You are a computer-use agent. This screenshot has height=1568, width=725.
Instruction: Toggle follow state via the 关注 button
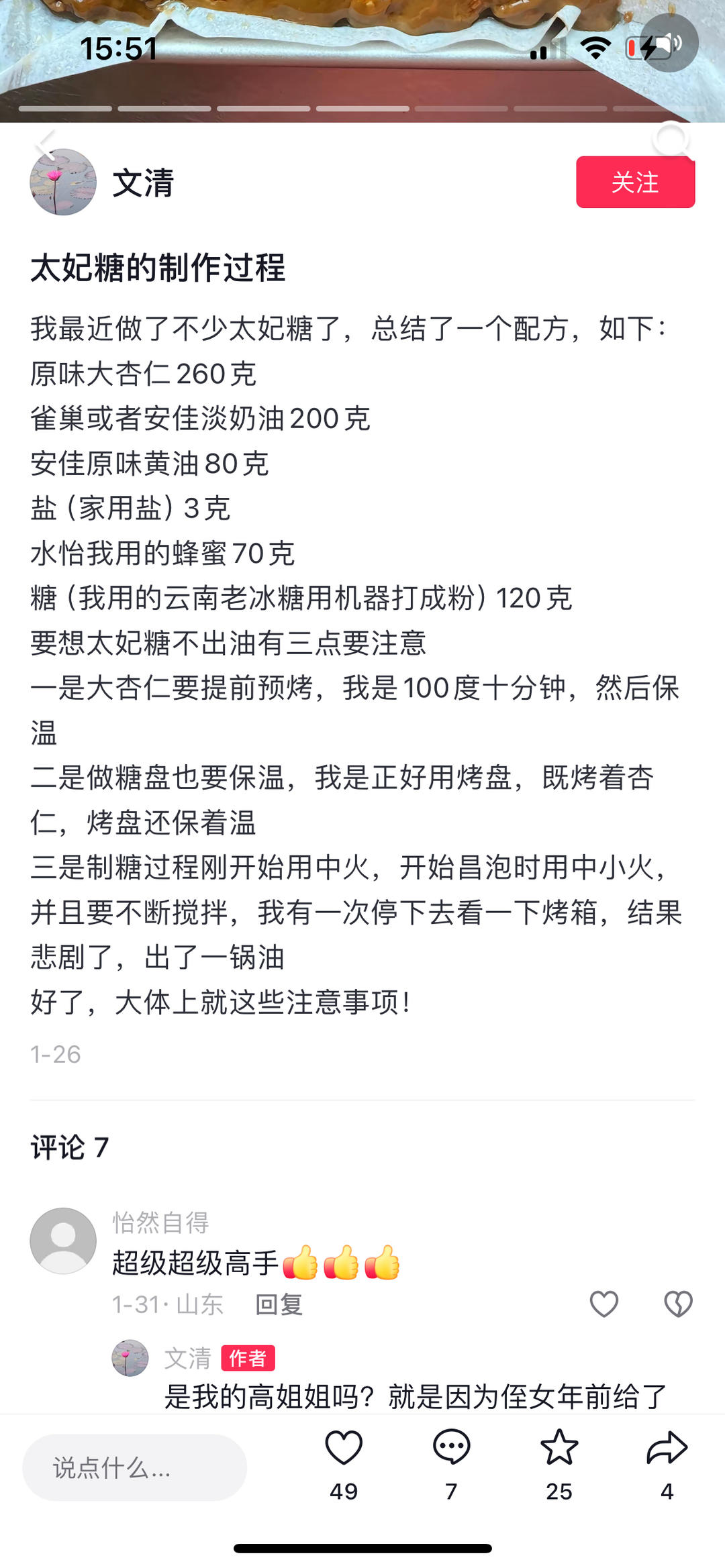tap(638, 181)
